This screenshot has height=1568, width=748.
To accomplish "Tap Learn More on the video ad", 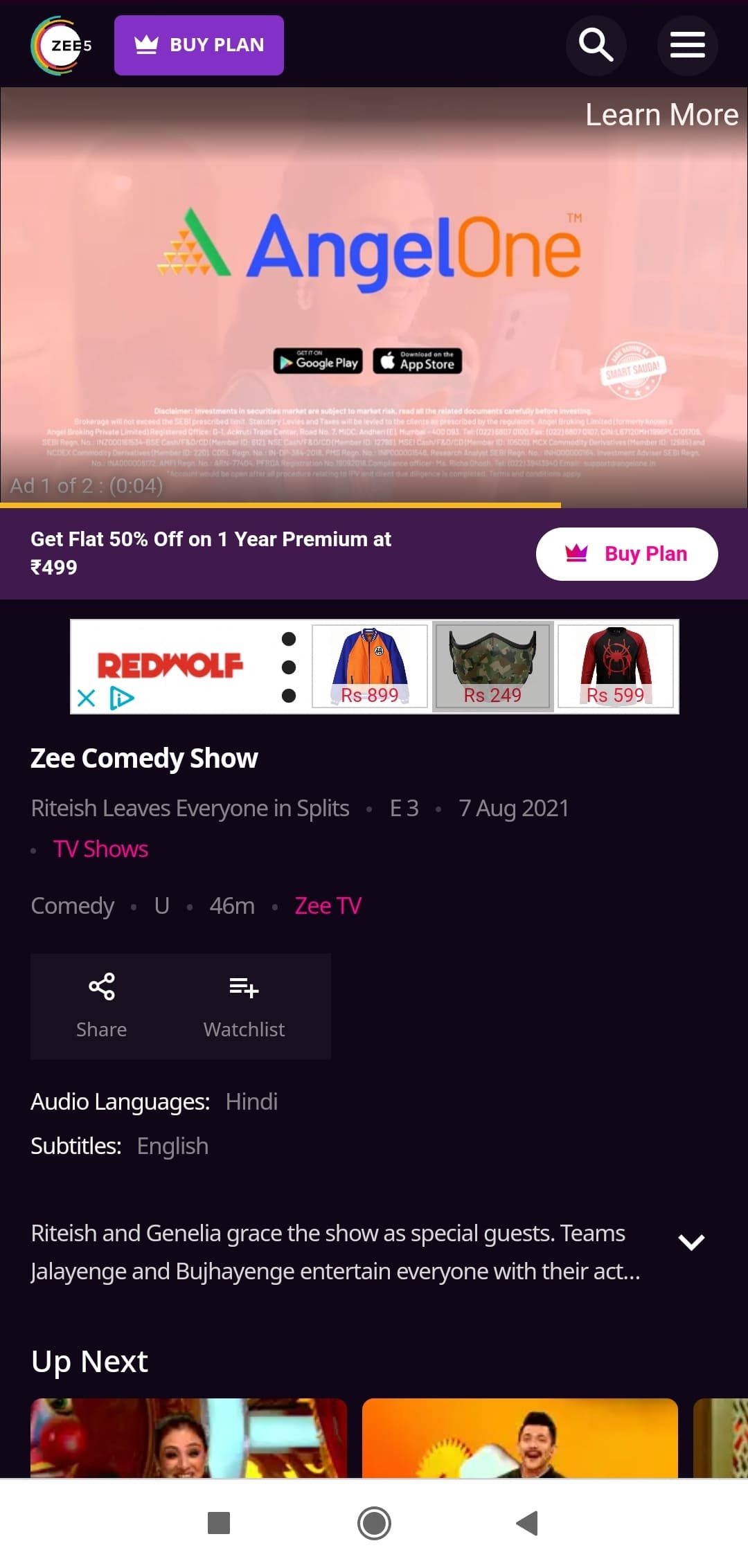I will [x=661, y=115].
